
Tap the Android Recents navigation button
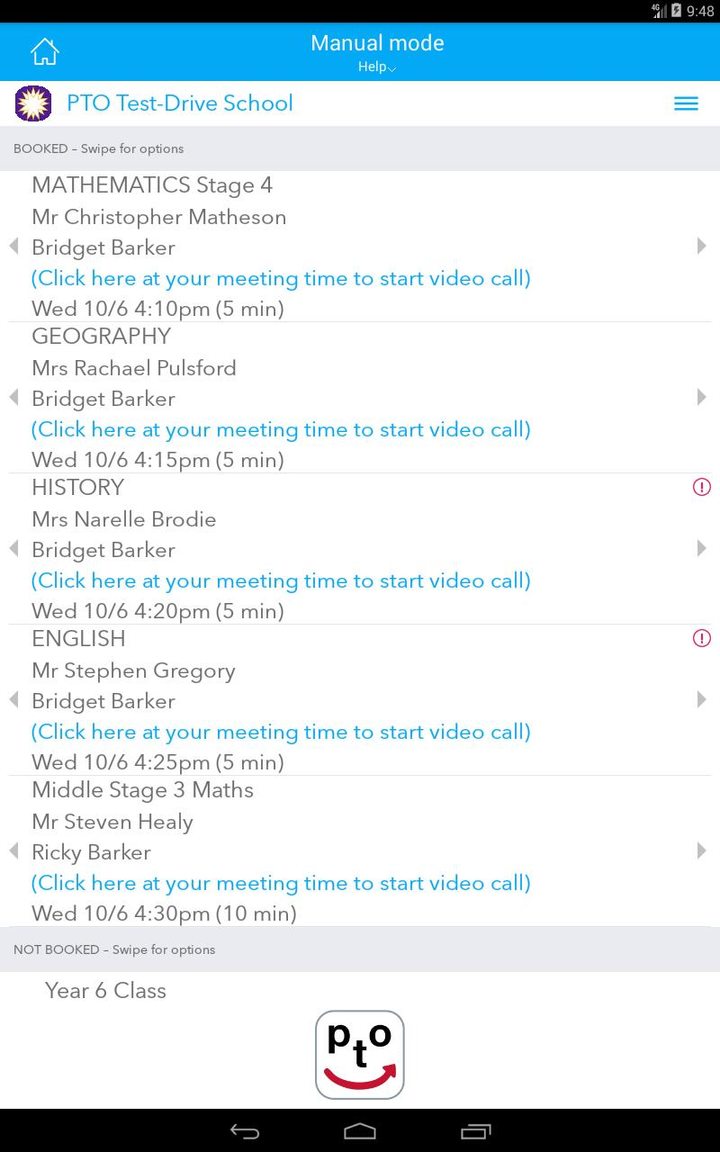click(475, 1131)
